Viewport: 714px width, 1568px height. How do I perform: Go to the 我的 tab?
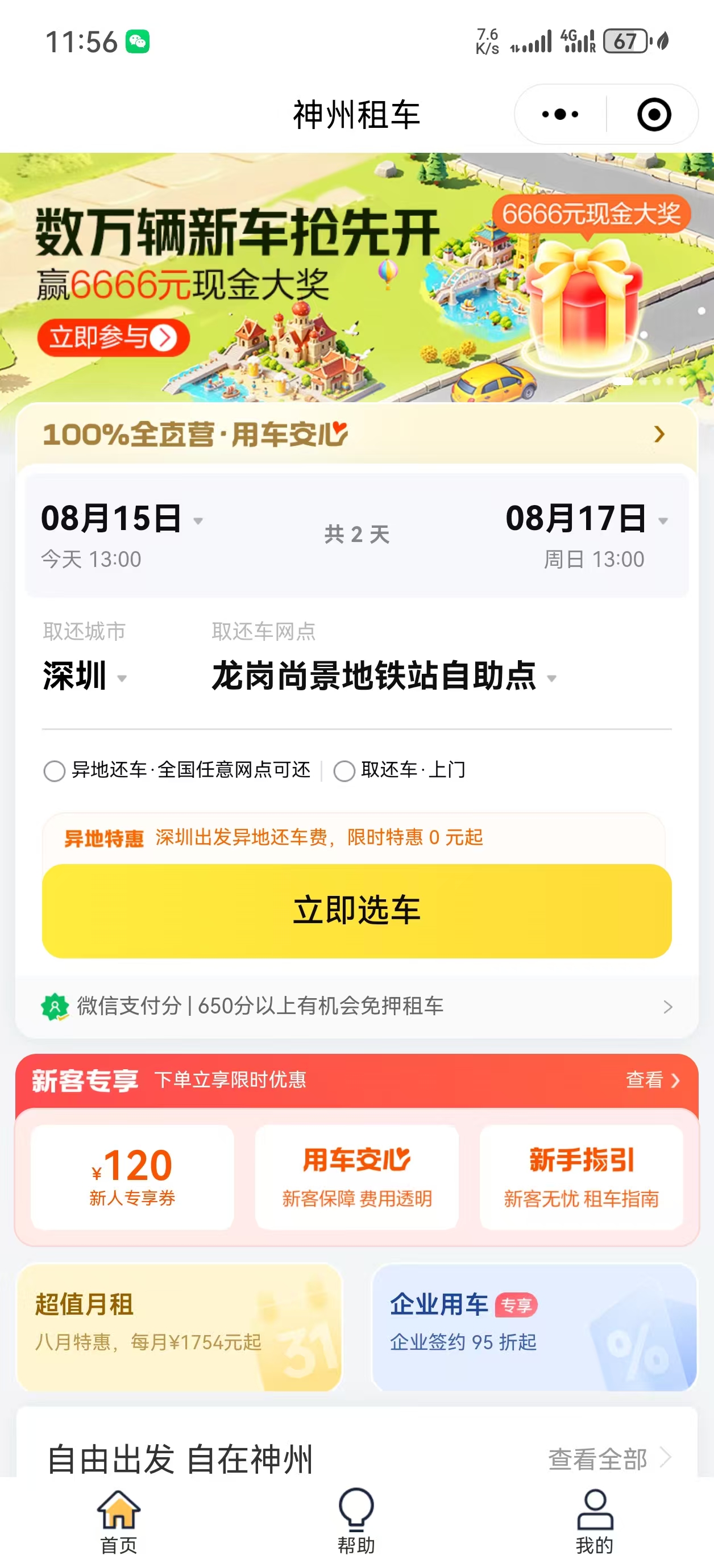point(595,1520)
